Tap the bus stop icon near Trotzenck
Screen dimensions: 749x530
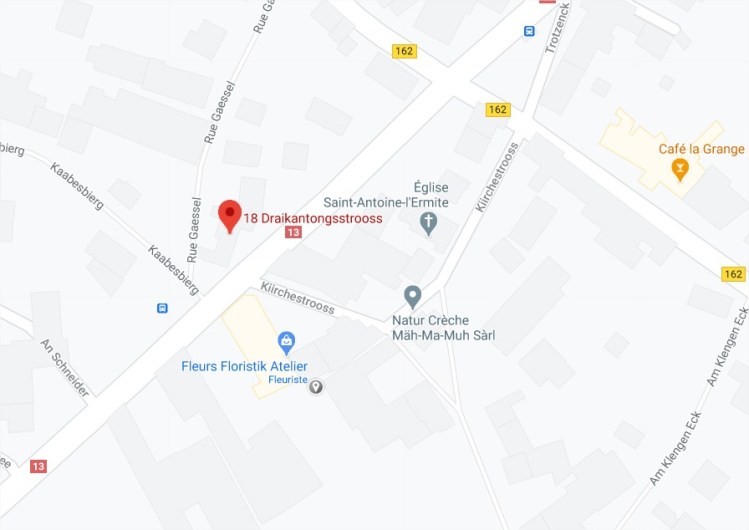(528, 31)
